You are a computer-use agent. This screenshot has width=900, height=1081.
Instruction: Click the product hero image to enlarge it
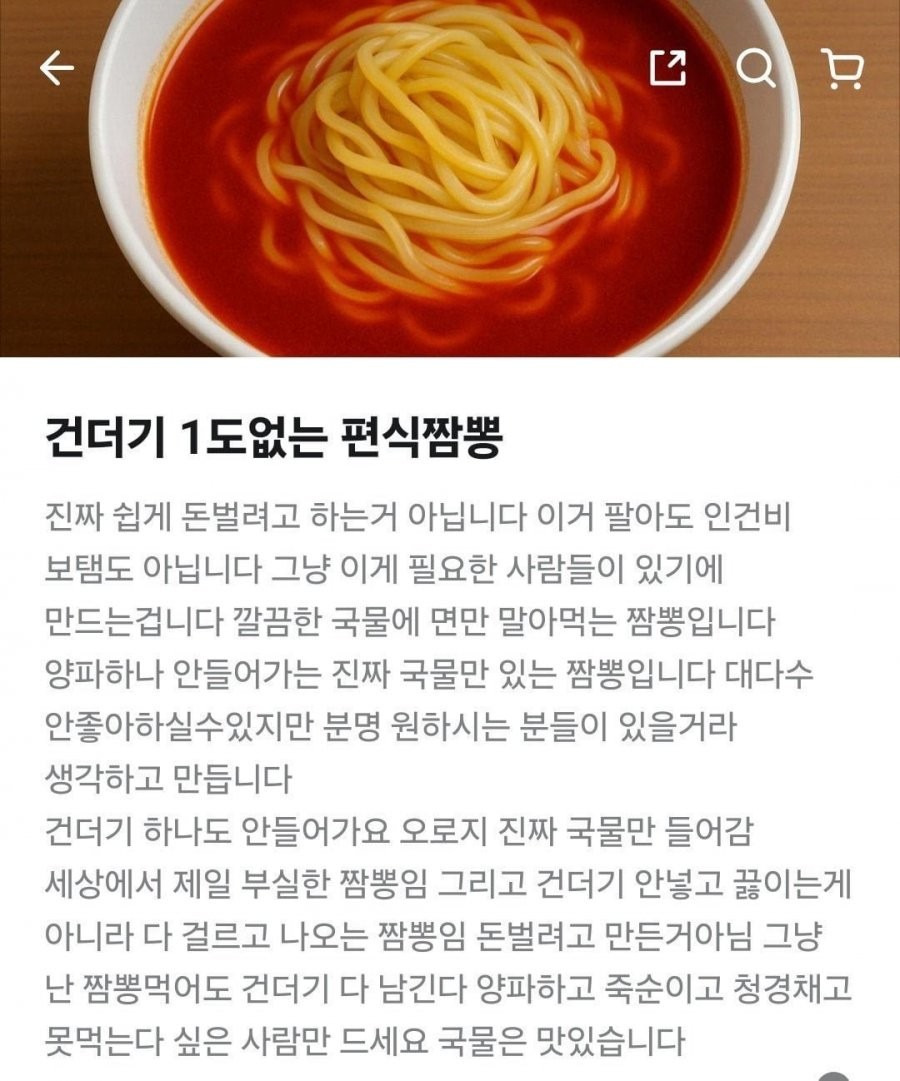tap(450, 180)
